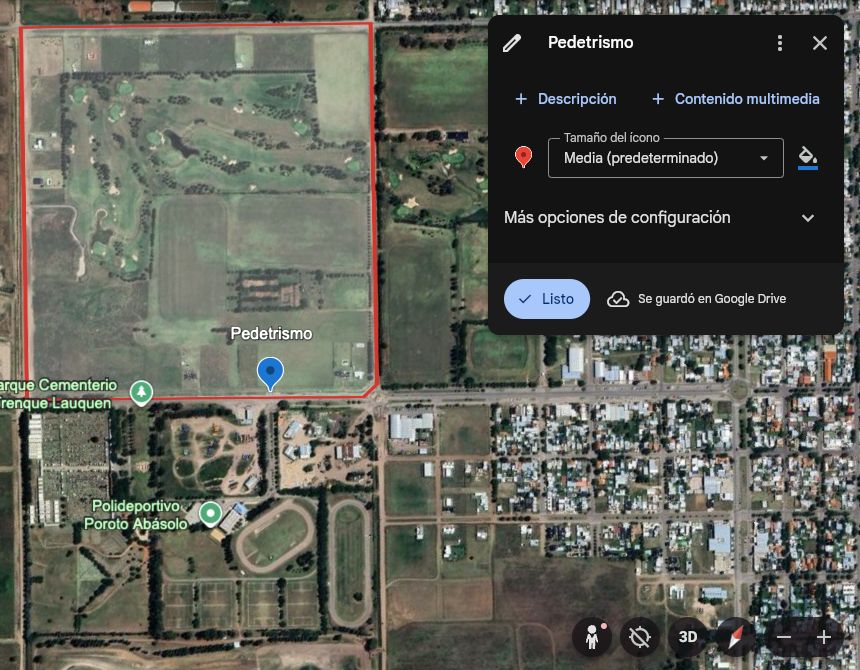Activate the Street View pegman
Screen dimensions: 860x670
coord(593,637)
